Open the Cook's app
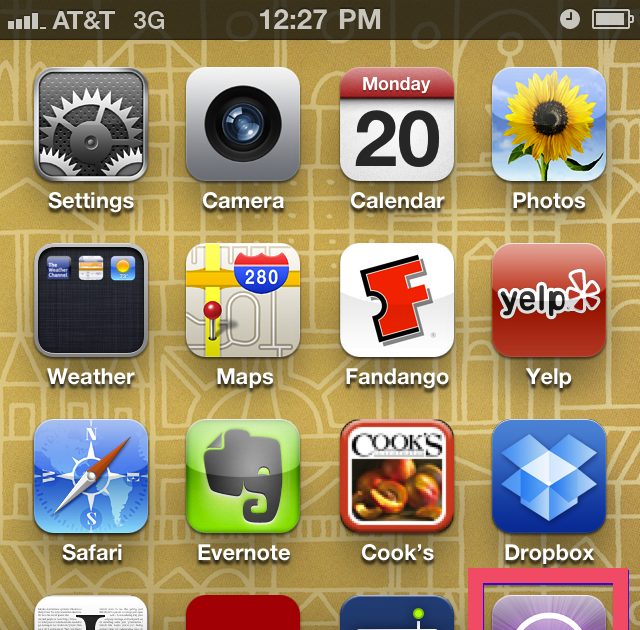Image resolution: width=640 pixels, height=630 pixels. [x=397, y=476]
